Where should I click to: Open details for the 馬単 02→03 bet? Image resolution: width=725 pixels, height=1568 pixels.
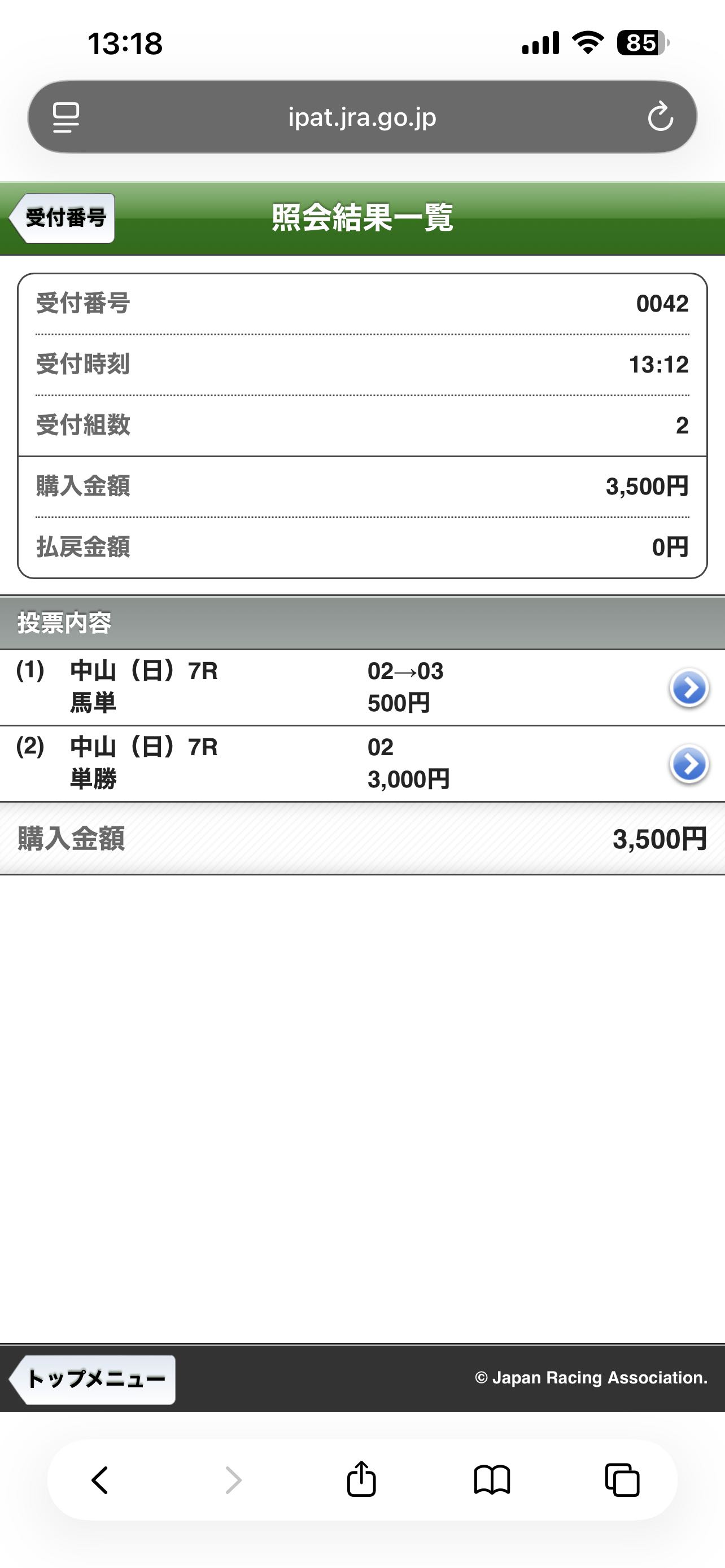click(688, 688)
